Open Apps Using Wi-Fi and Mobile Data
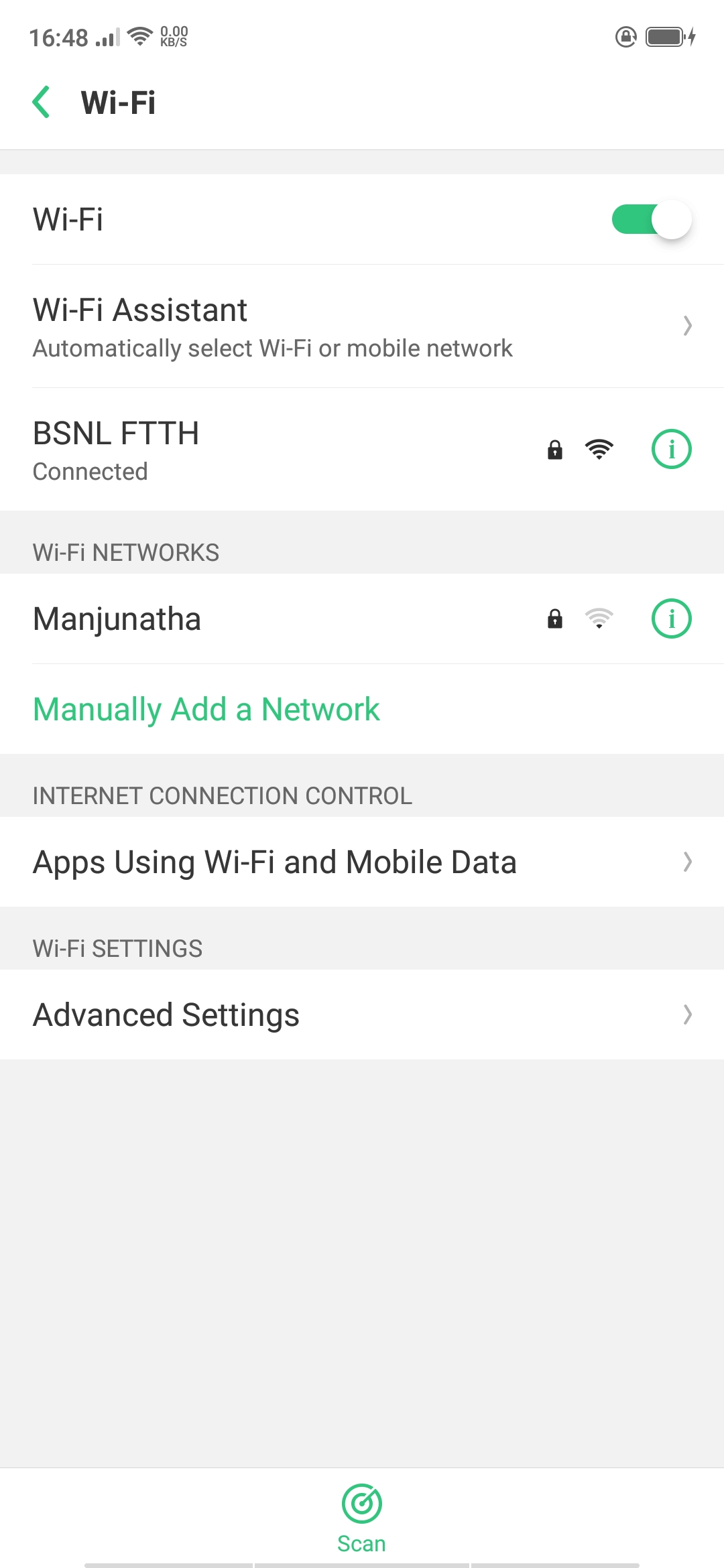724x1568 pixels. click(362, 862)
